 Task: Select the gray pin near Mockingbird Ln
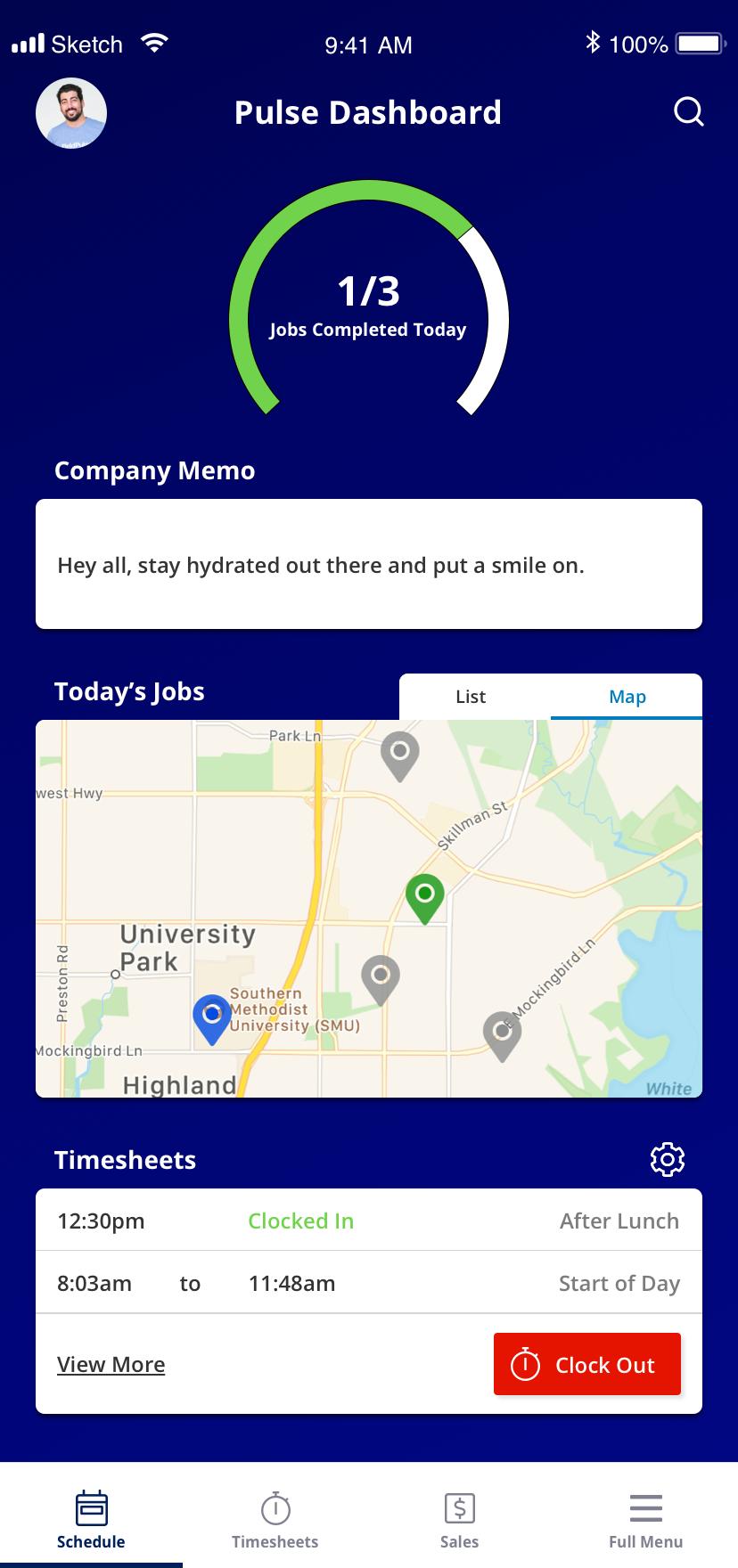(x=502, y=1037)
